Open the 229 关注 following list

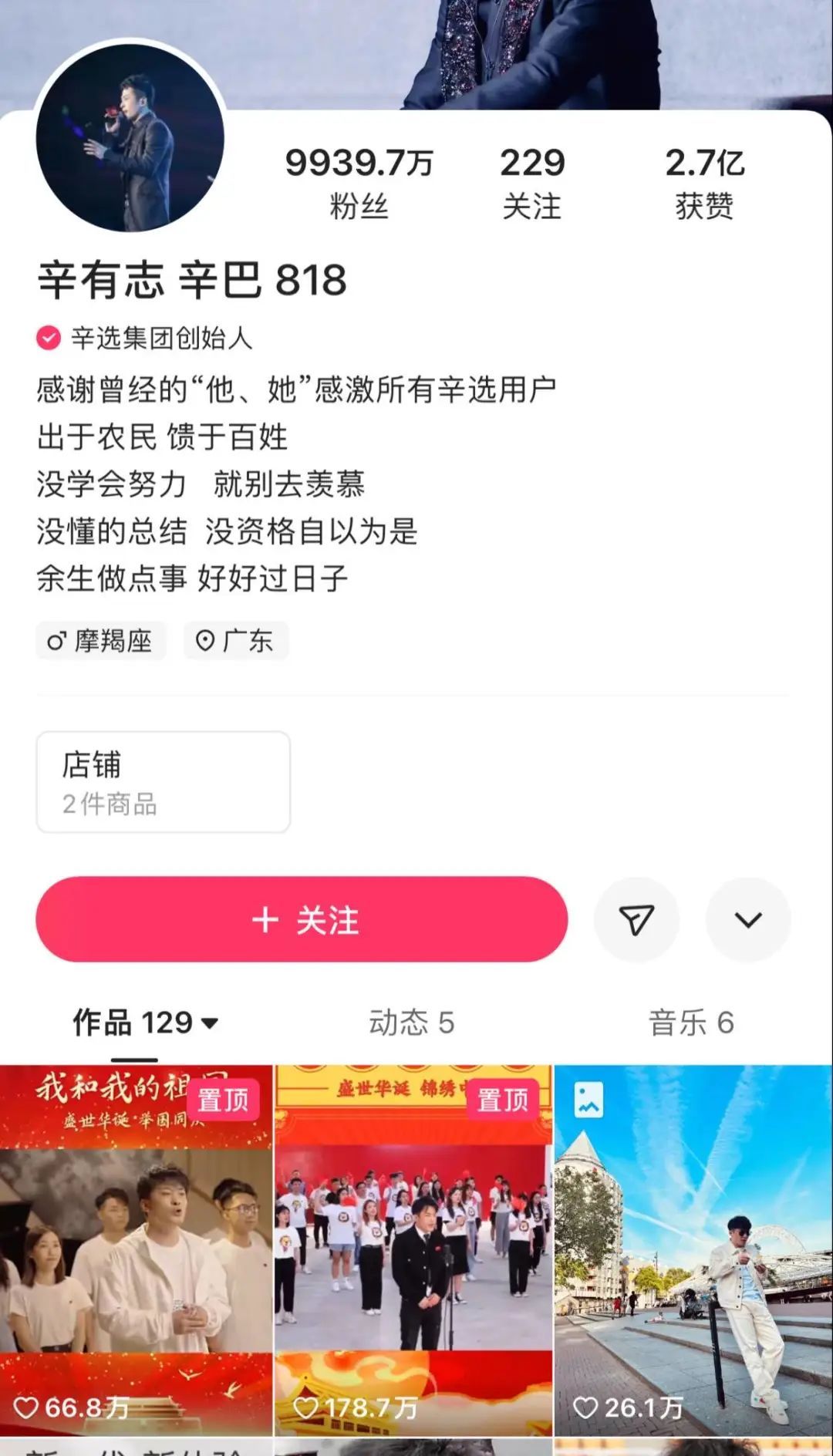(x=531, y=183)
